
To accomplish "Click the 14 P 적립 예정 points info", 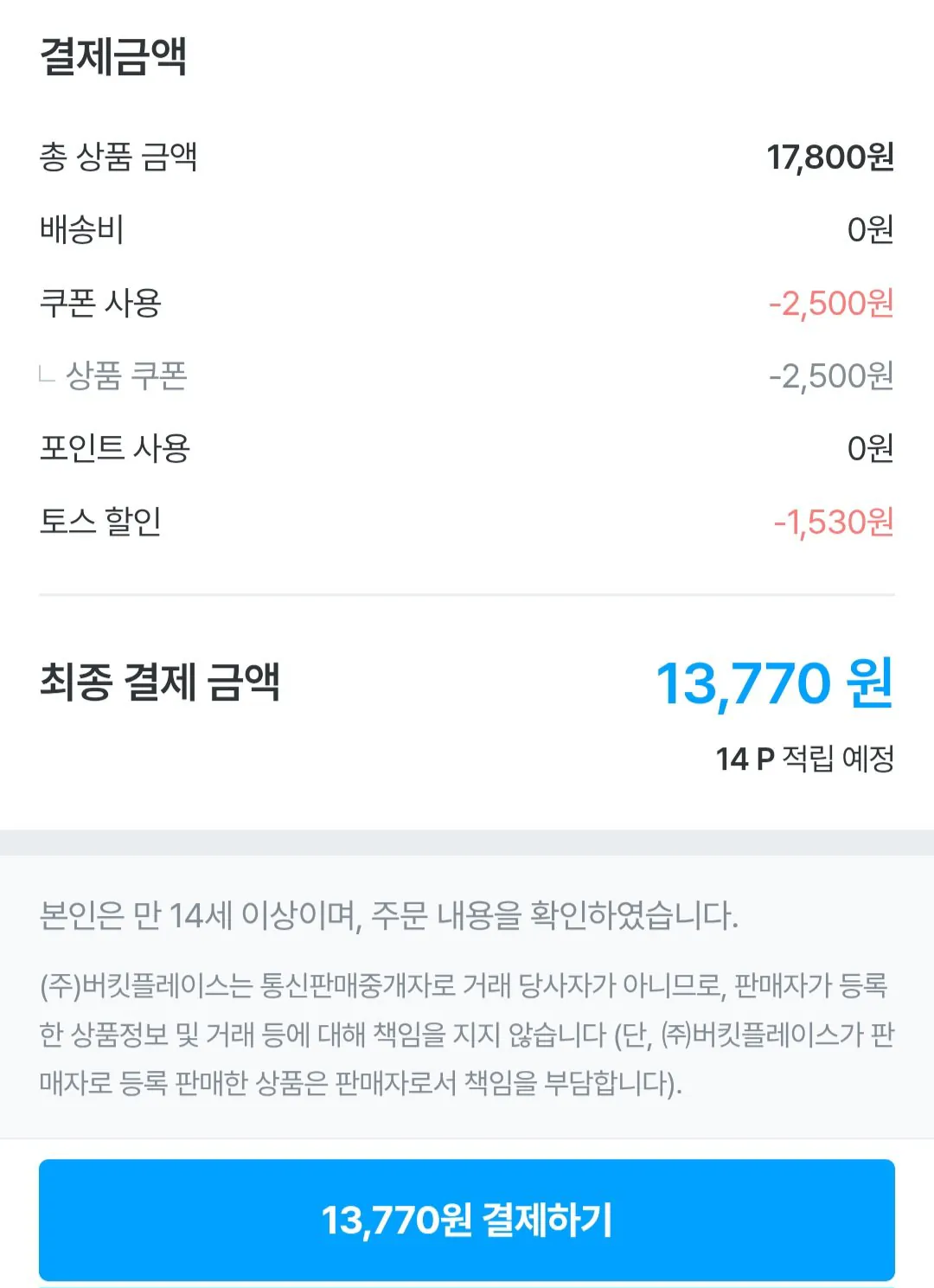I will [804, 759].
